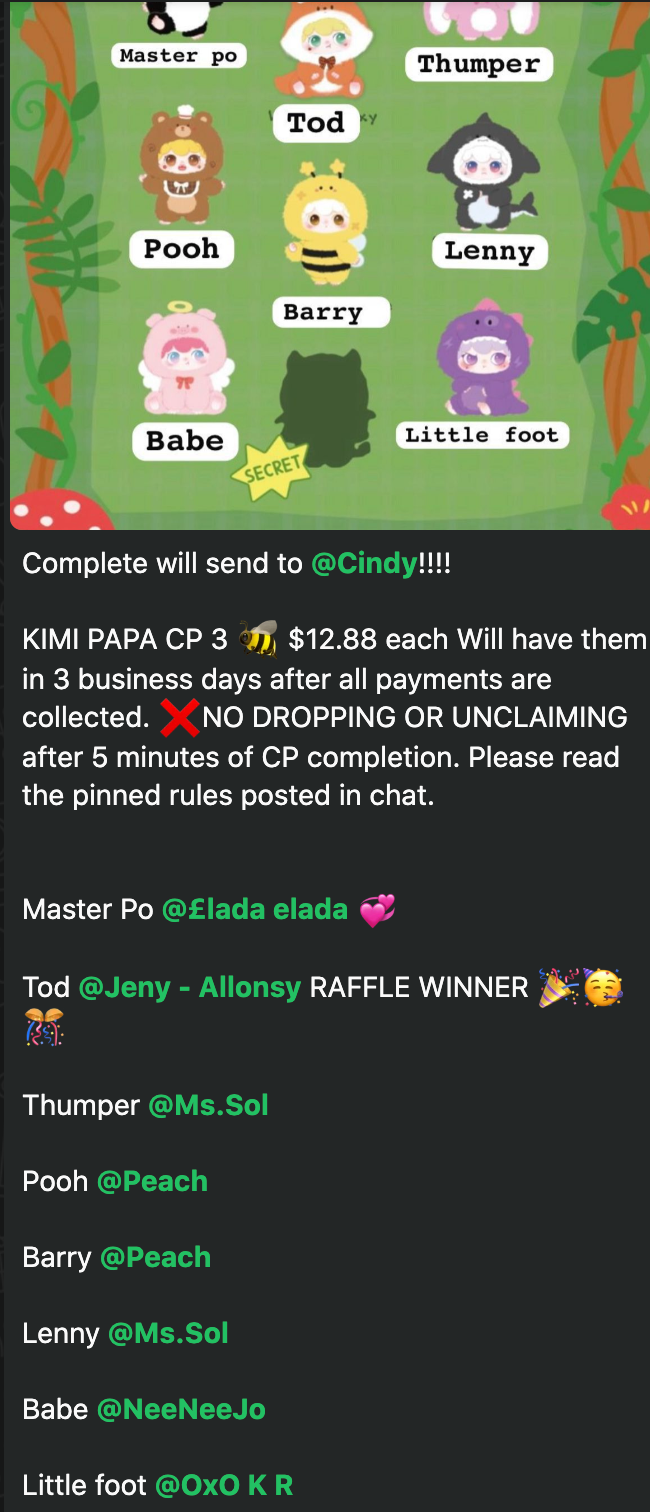Open the Kimi Papa image attachment
650x1512 pixels.
(x=330, y=265)
